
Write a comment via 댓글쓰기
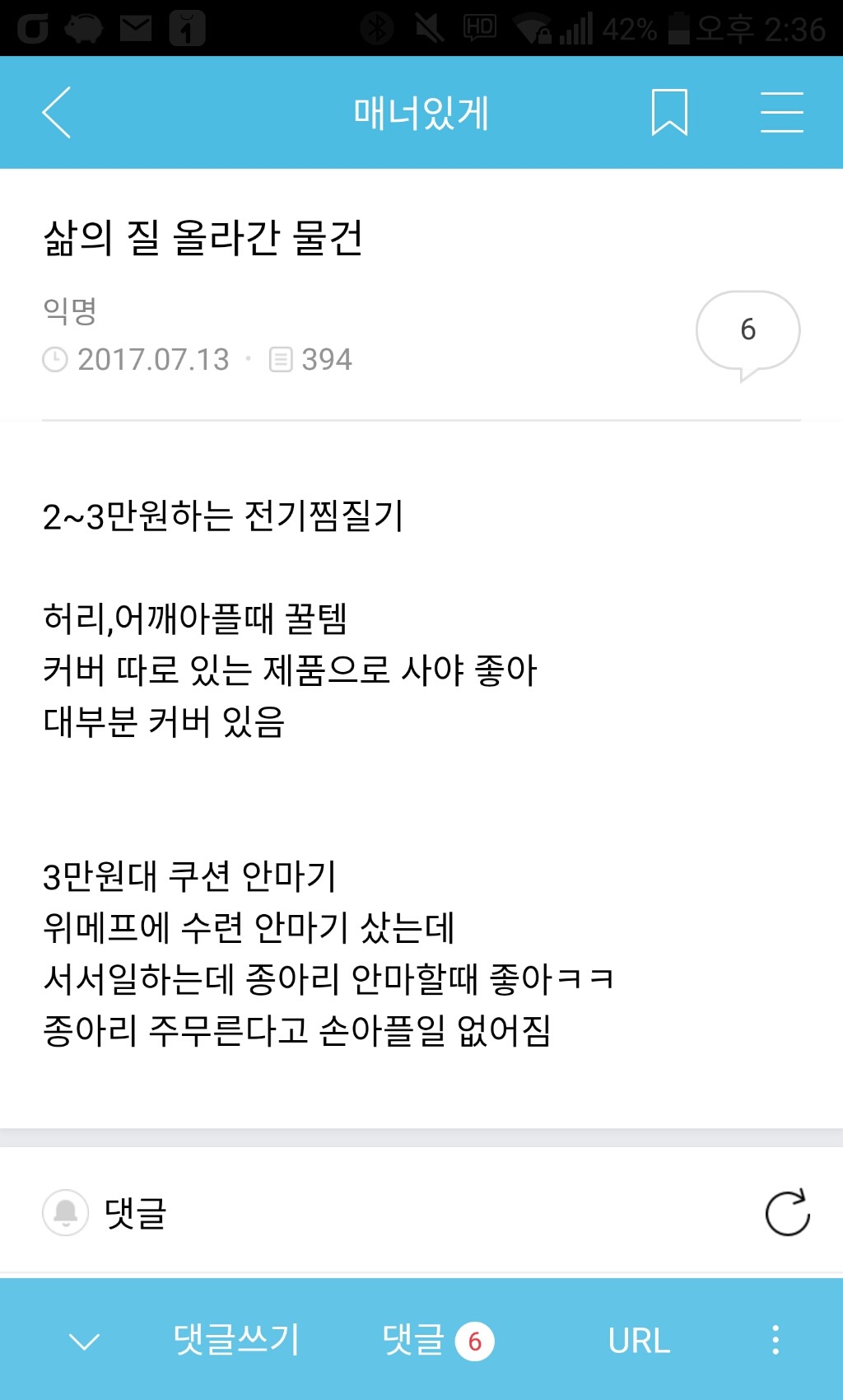click(x=236, y=1340)
